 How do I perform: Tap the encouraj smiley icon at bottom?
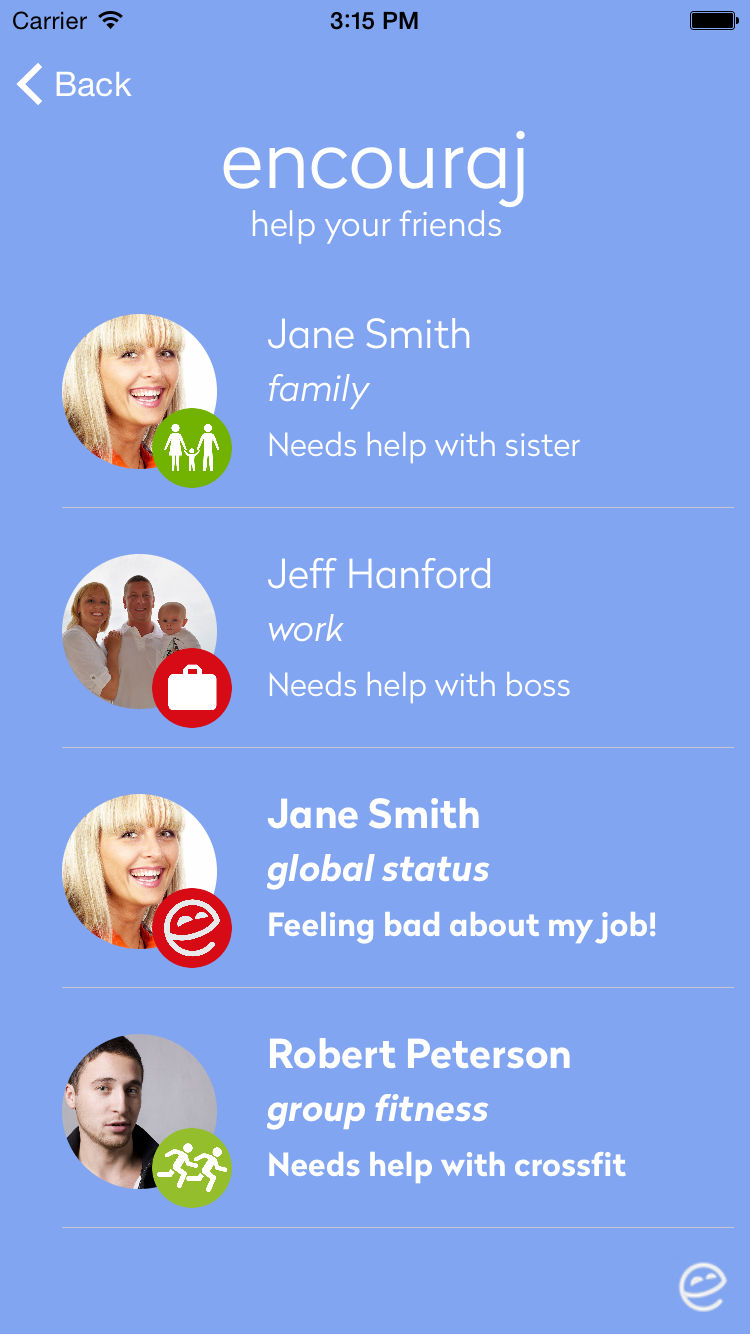pos(702,1285)
